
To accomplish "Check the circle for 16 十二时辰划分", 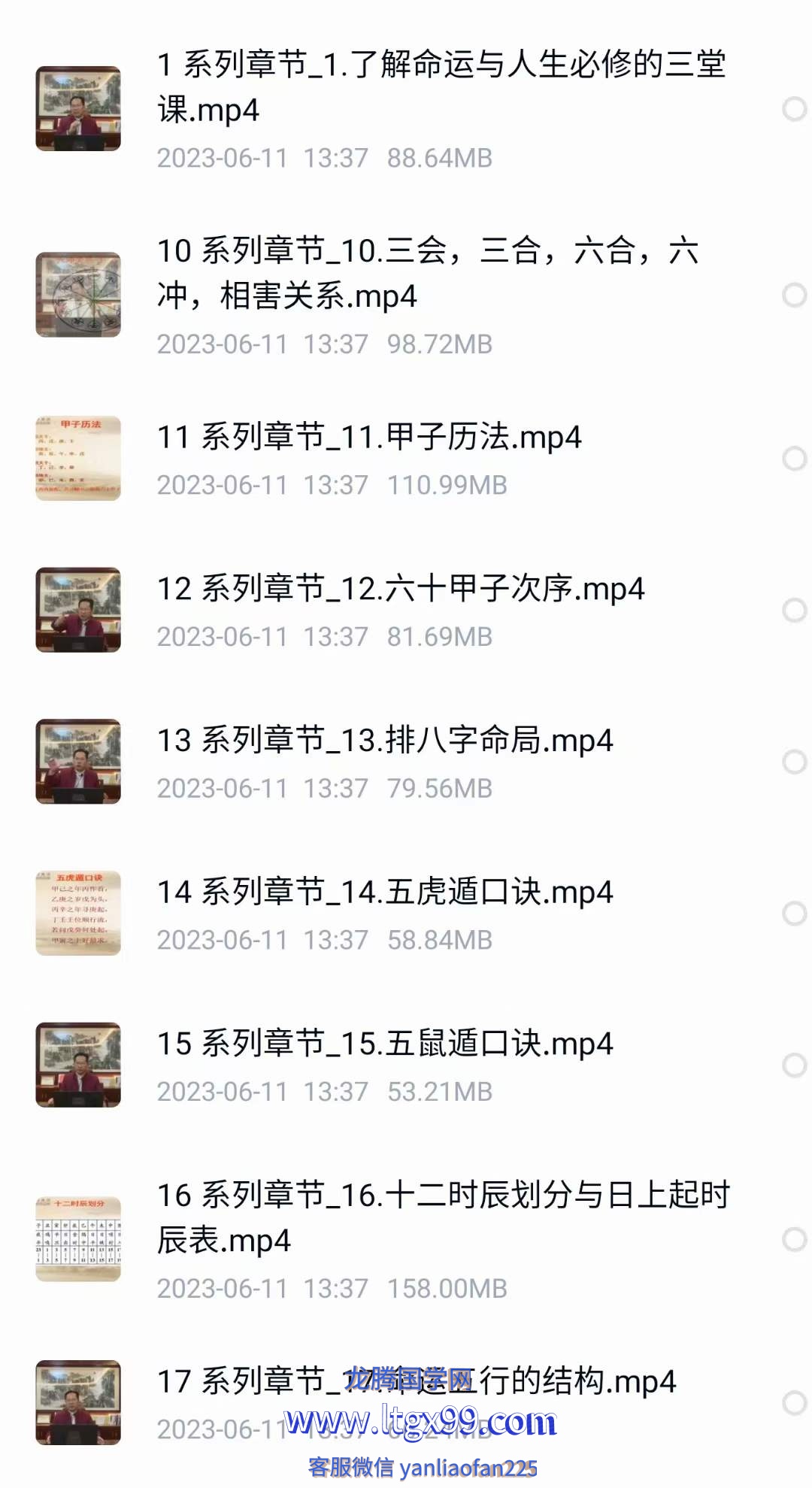I will coord(794,1239).
